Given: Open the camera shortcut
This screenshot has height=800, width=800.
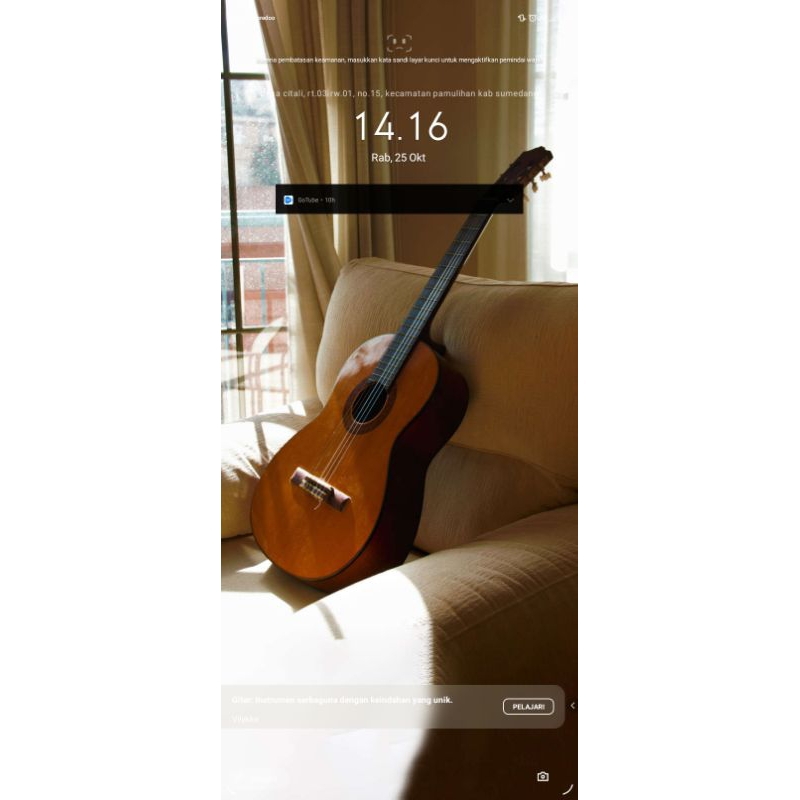Looking at the screenshot, I should 542,777.
